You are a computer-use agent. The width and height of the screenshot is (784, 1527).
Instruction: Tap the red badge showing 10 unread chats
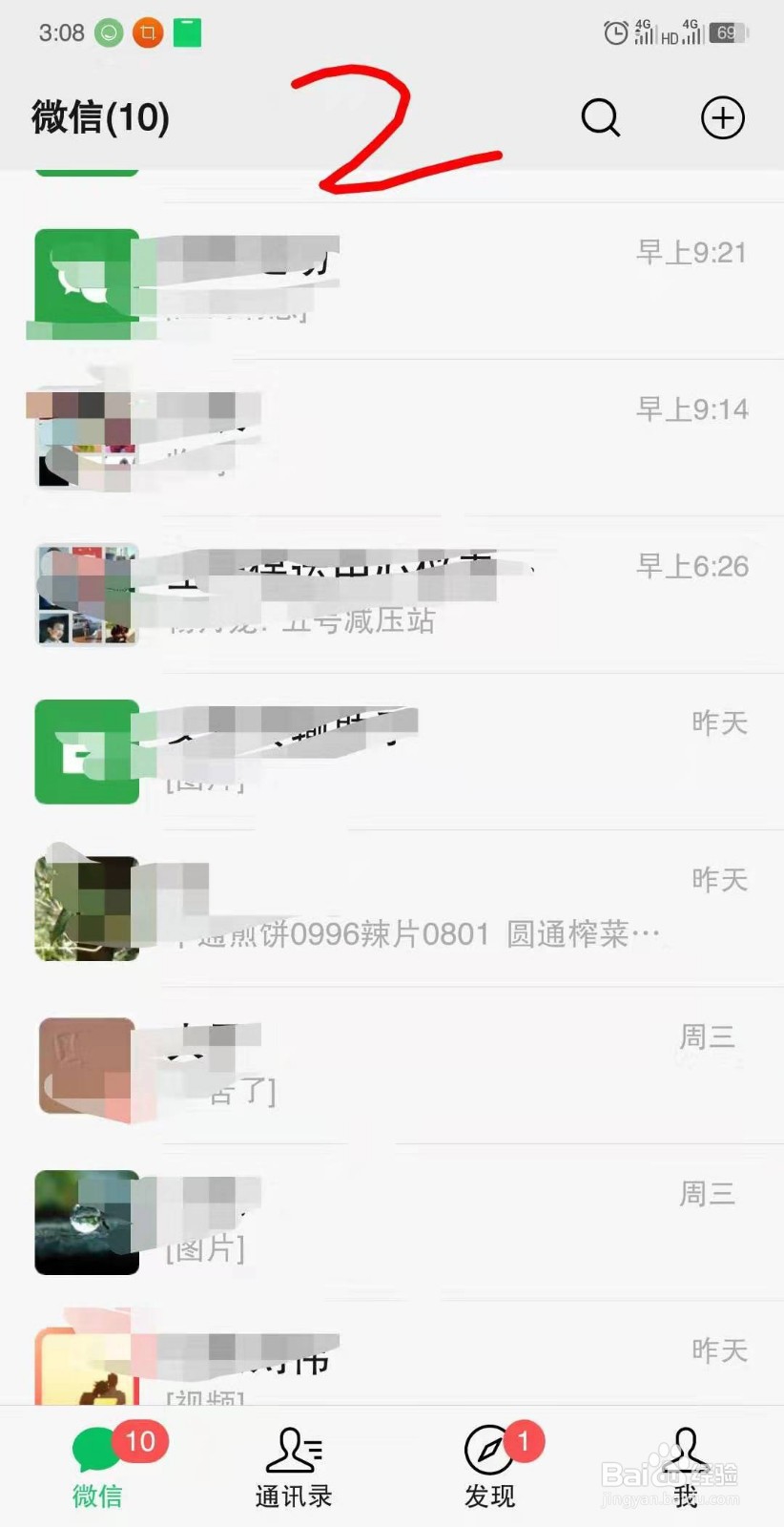pyautogui.click(x=139, y=1442)
